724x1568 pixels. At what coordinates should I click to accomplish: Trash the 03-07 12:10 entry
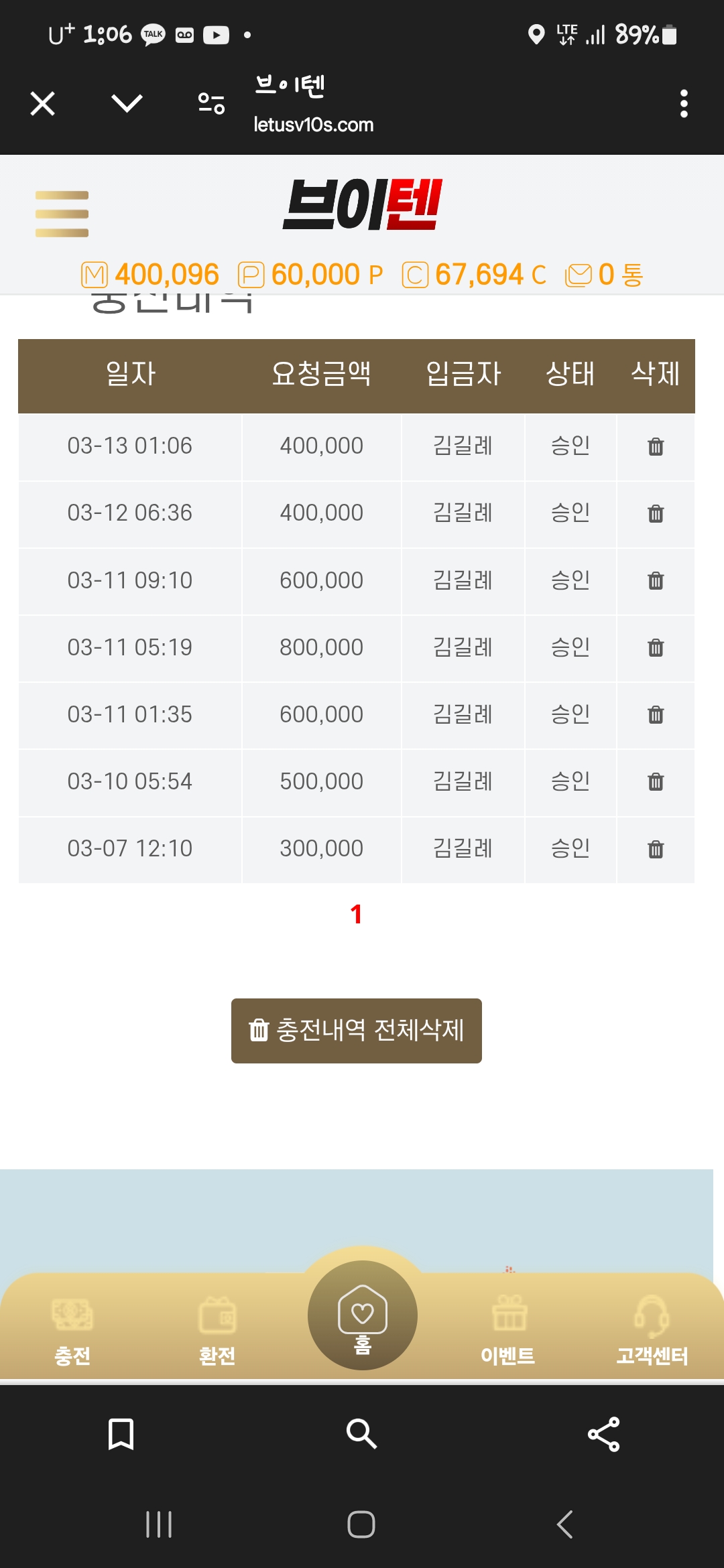click(656, 850)
